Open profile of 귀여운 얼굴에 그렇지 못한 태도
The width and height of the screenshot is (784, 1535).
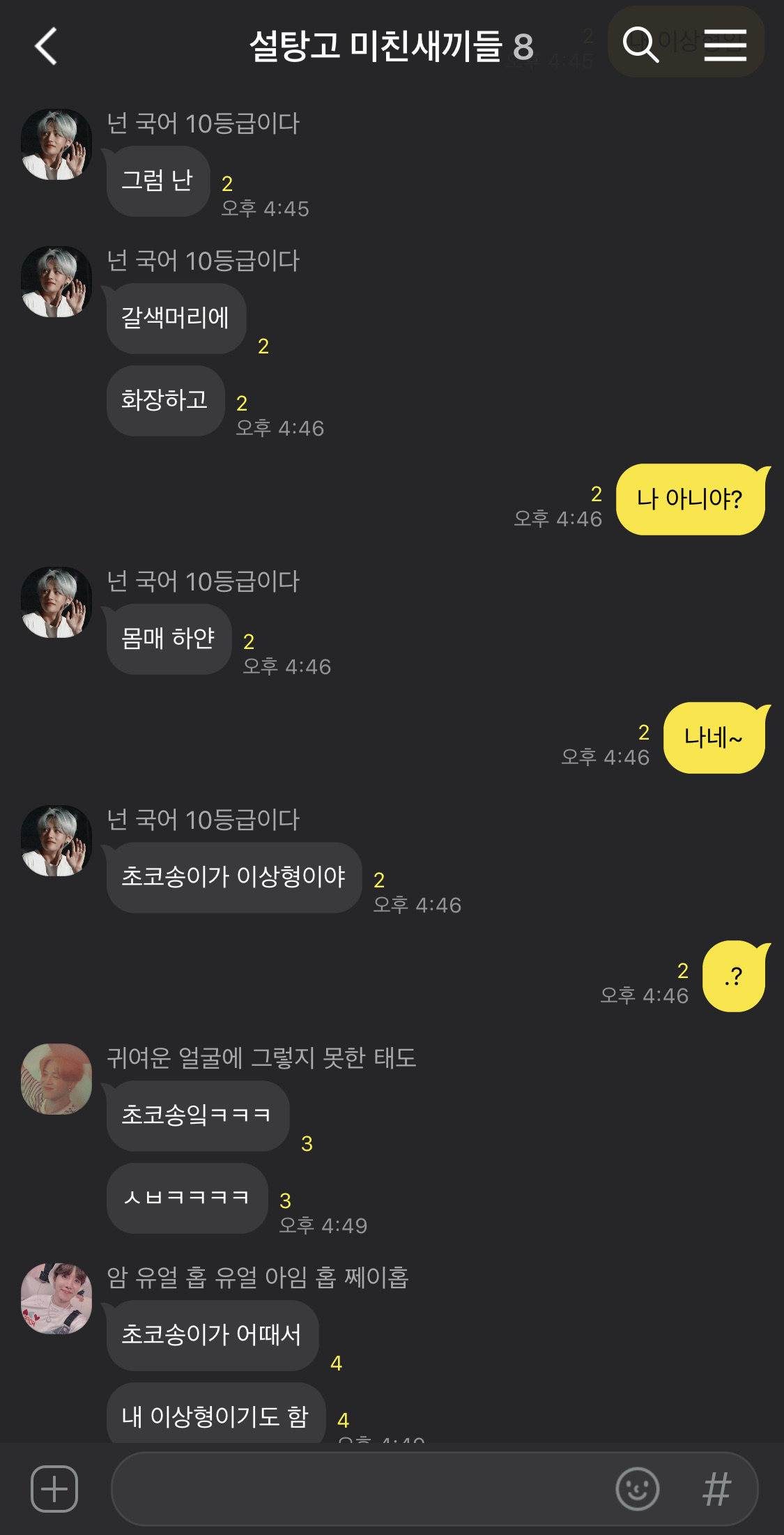[56, 1078]
